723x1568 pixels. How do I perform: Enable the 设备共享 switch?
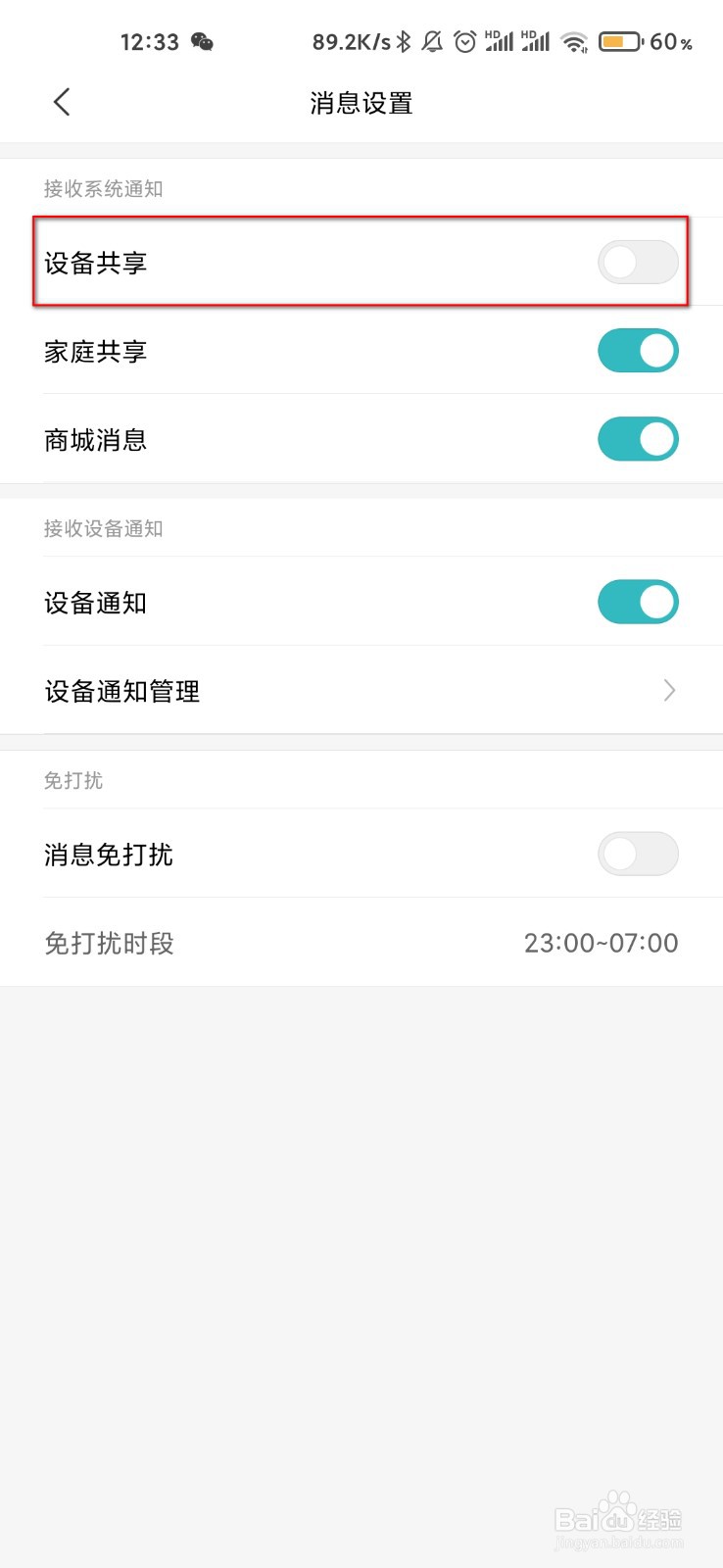click(x=638, y=263)
